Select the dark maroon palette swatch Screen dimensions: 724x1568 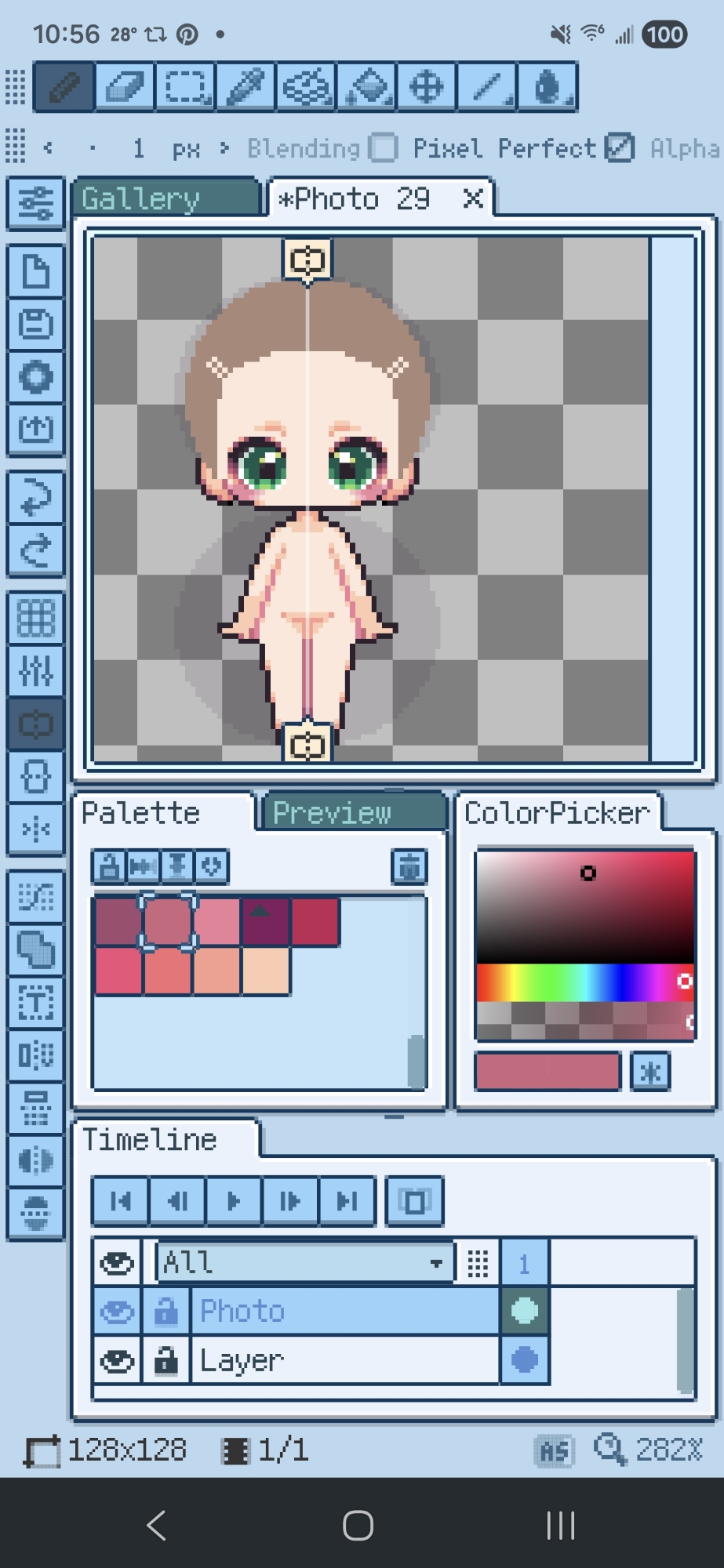(x=266, y=922)
